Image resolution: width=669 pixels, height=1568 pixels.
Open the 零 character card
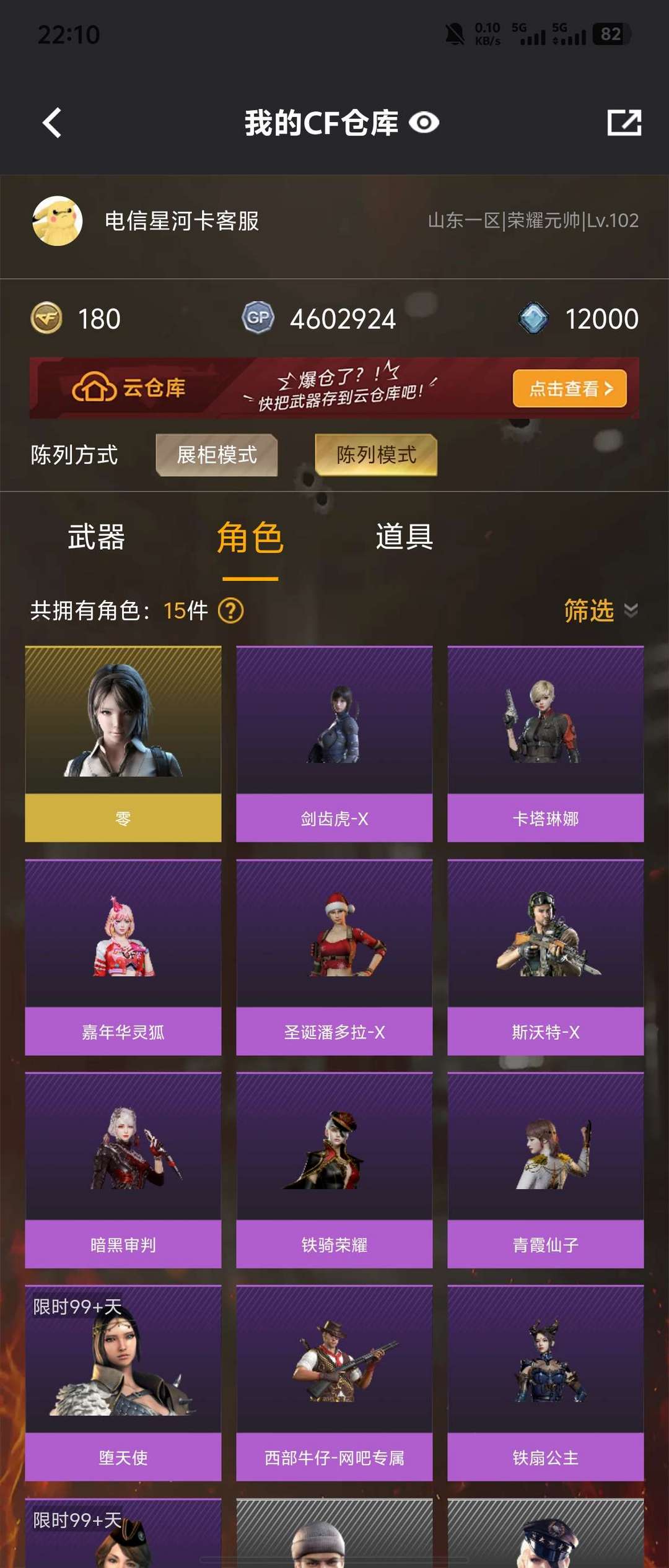(x=123, y=744)
